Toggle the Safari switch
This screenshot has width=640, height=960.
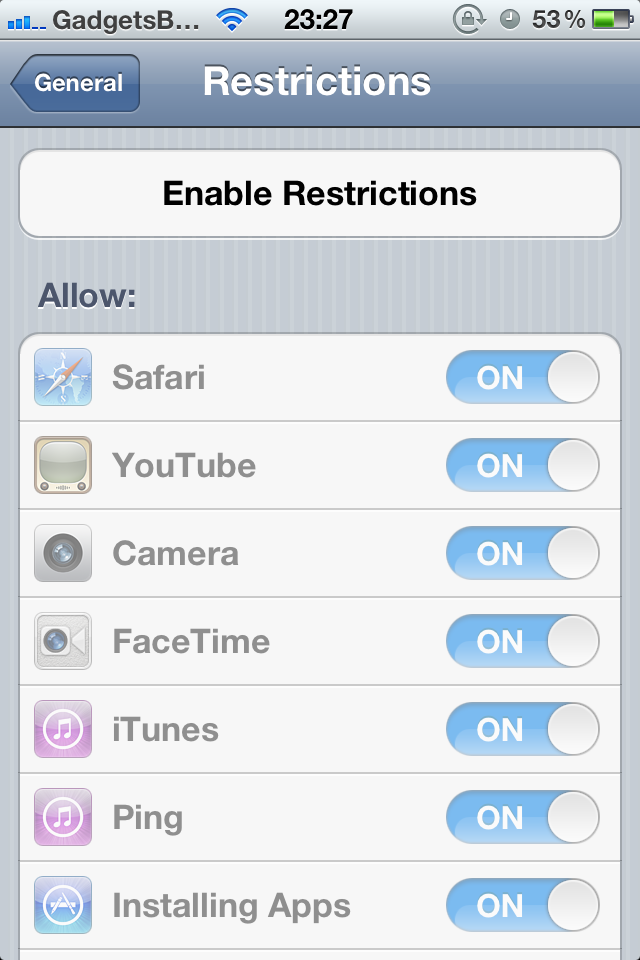pos(522,377)
